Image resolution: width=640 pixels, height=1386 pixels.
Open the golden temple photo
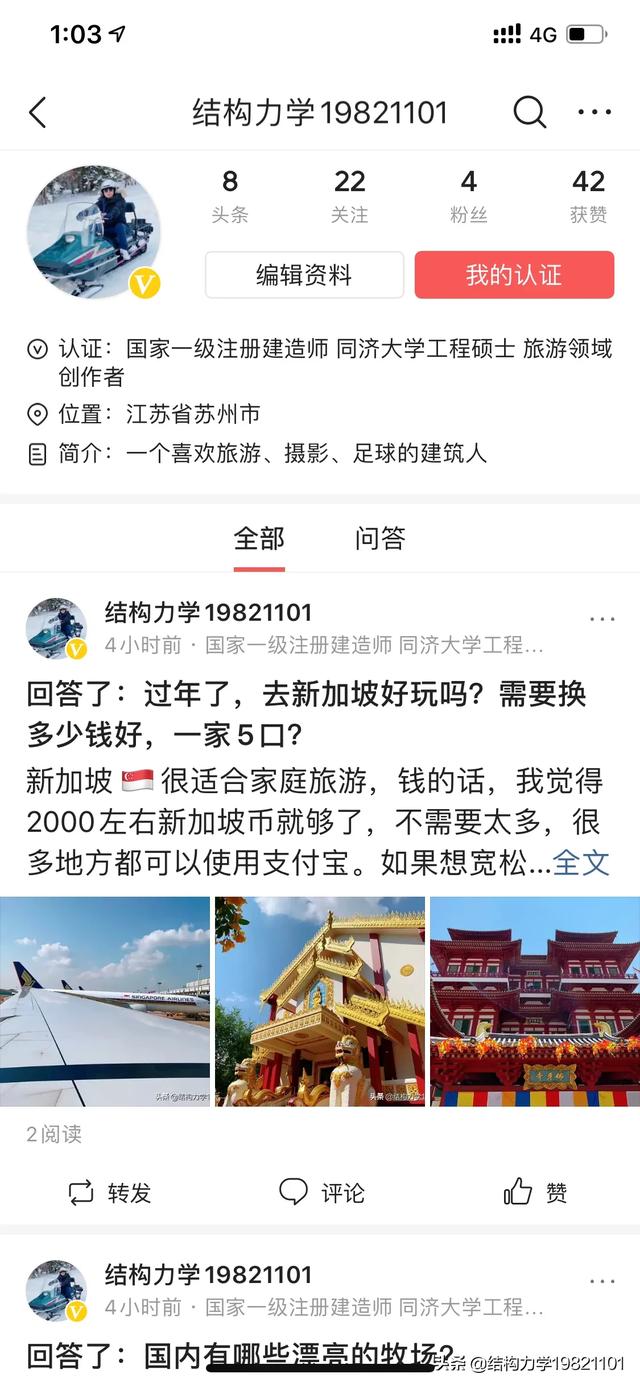(x=320, y=1002)
